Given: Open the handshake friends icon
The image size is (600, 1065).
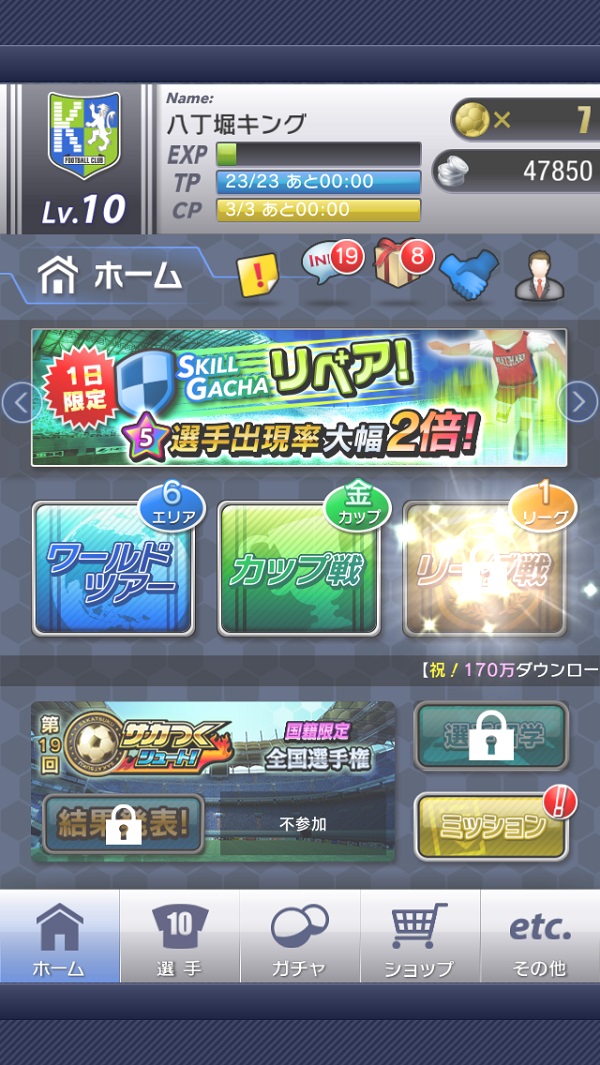Looking at the screenshot, I should tap(469, 274).
